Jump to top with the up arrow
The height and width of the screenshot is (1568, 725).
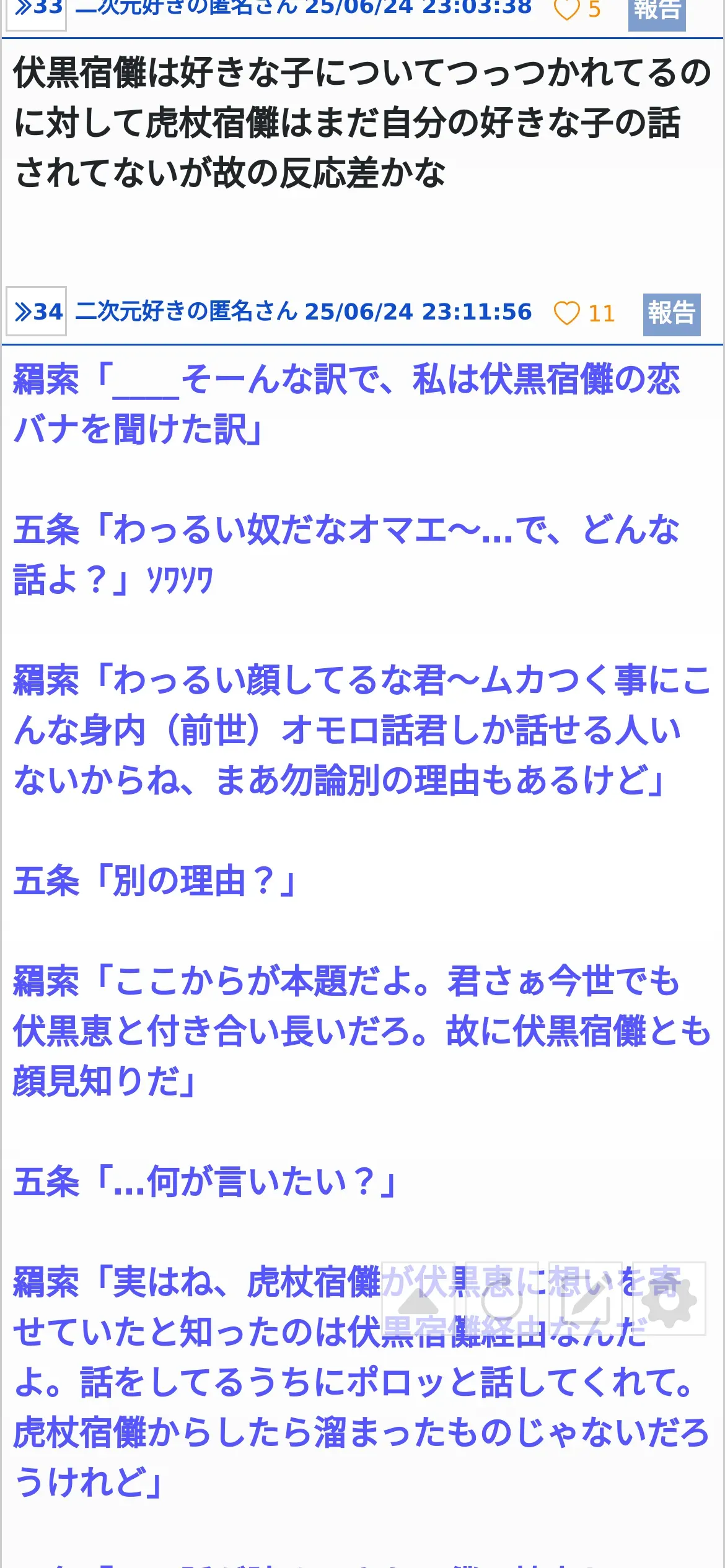point(418,1299)
